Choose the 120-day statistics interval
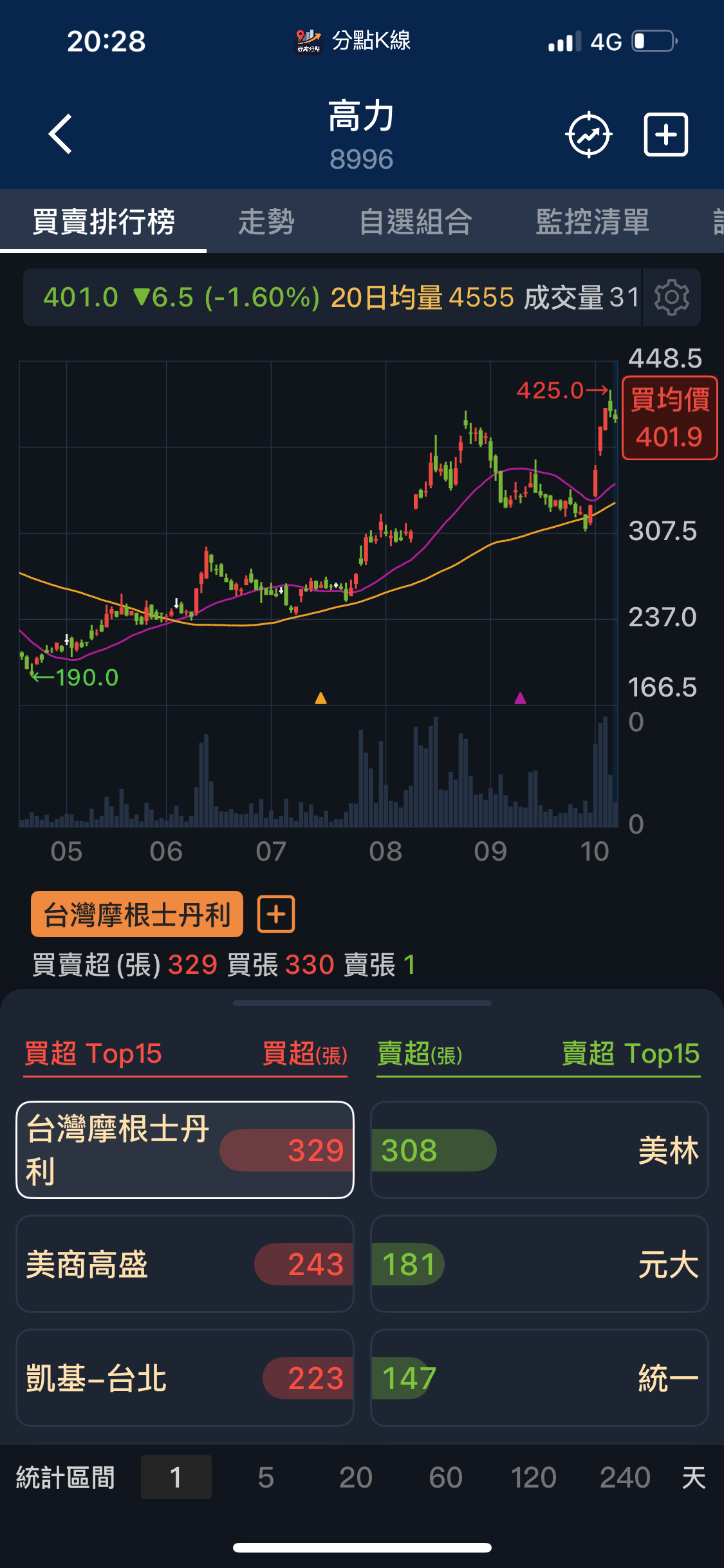The image size is (724, 1568). (534, 1477)
